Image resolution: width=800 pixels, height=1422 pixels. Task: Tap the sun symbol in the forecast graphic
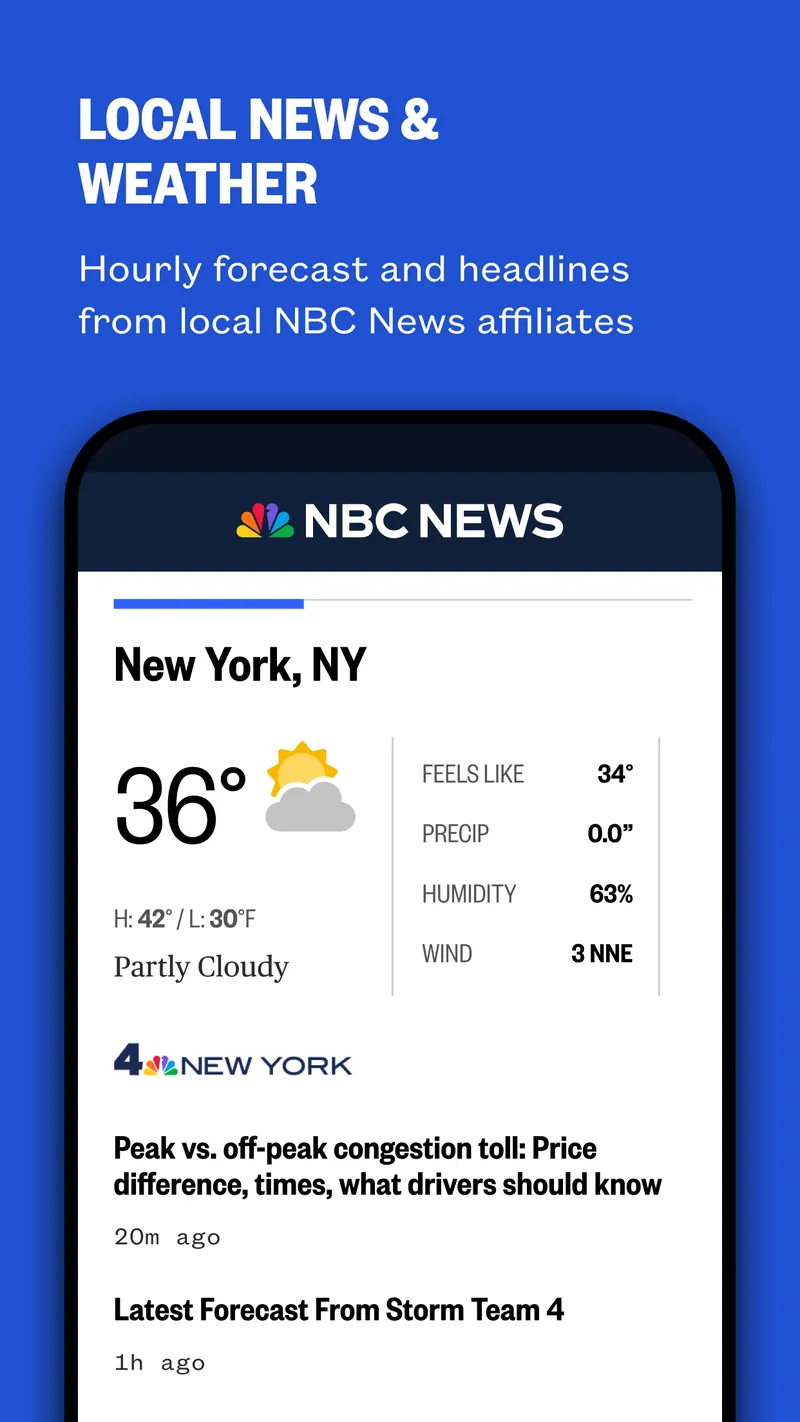click(x=300, y=765)
